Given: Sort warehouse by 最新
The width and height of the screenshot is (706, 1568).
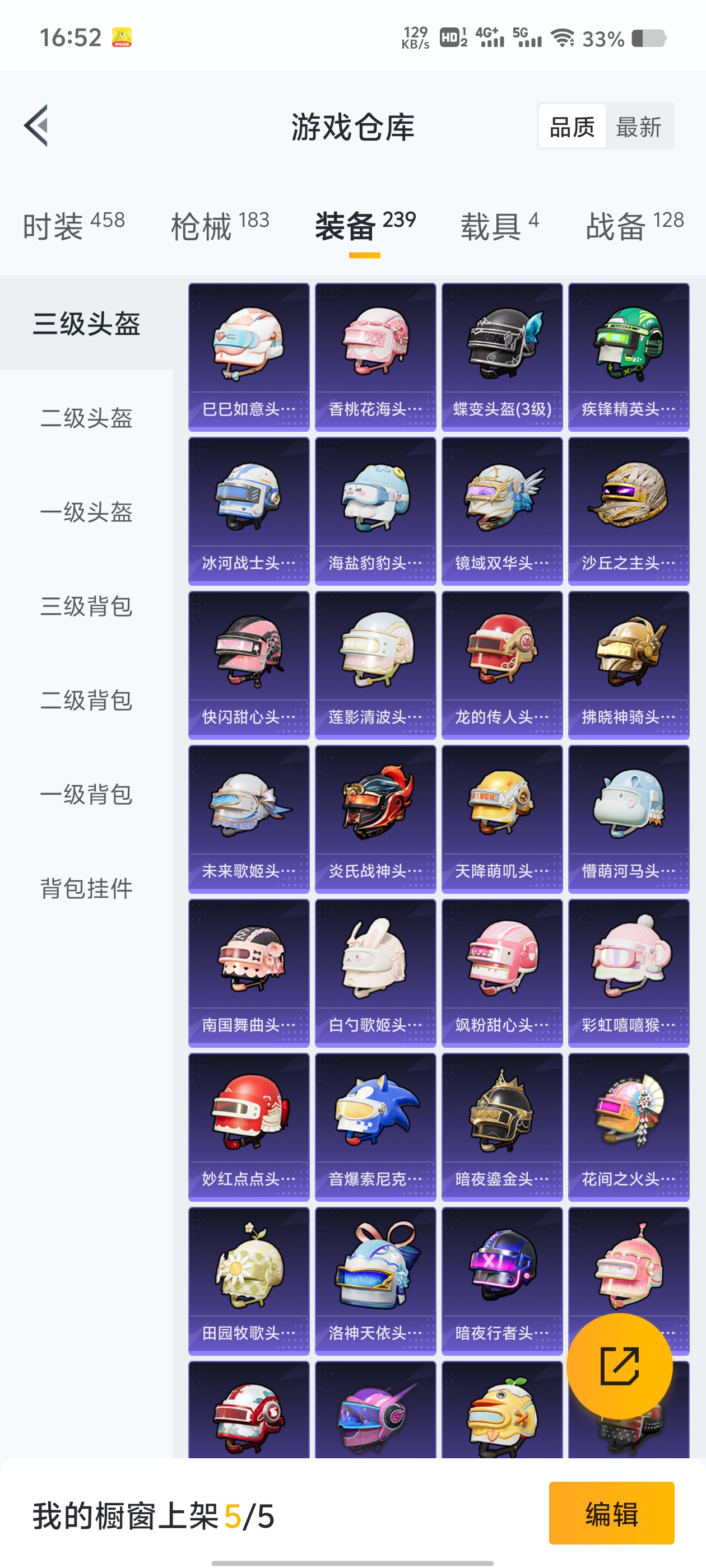Looking at the screenshot, I should pos(638,127).
